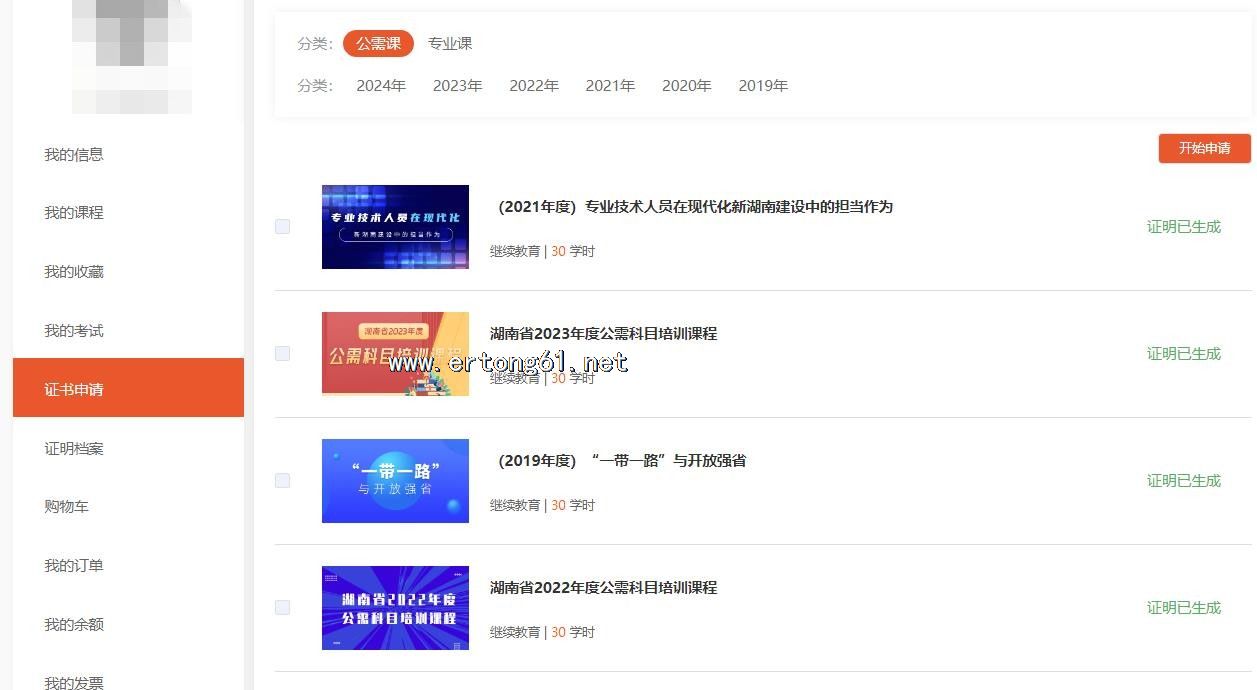Filter by 2022年

tap(534, 86)
